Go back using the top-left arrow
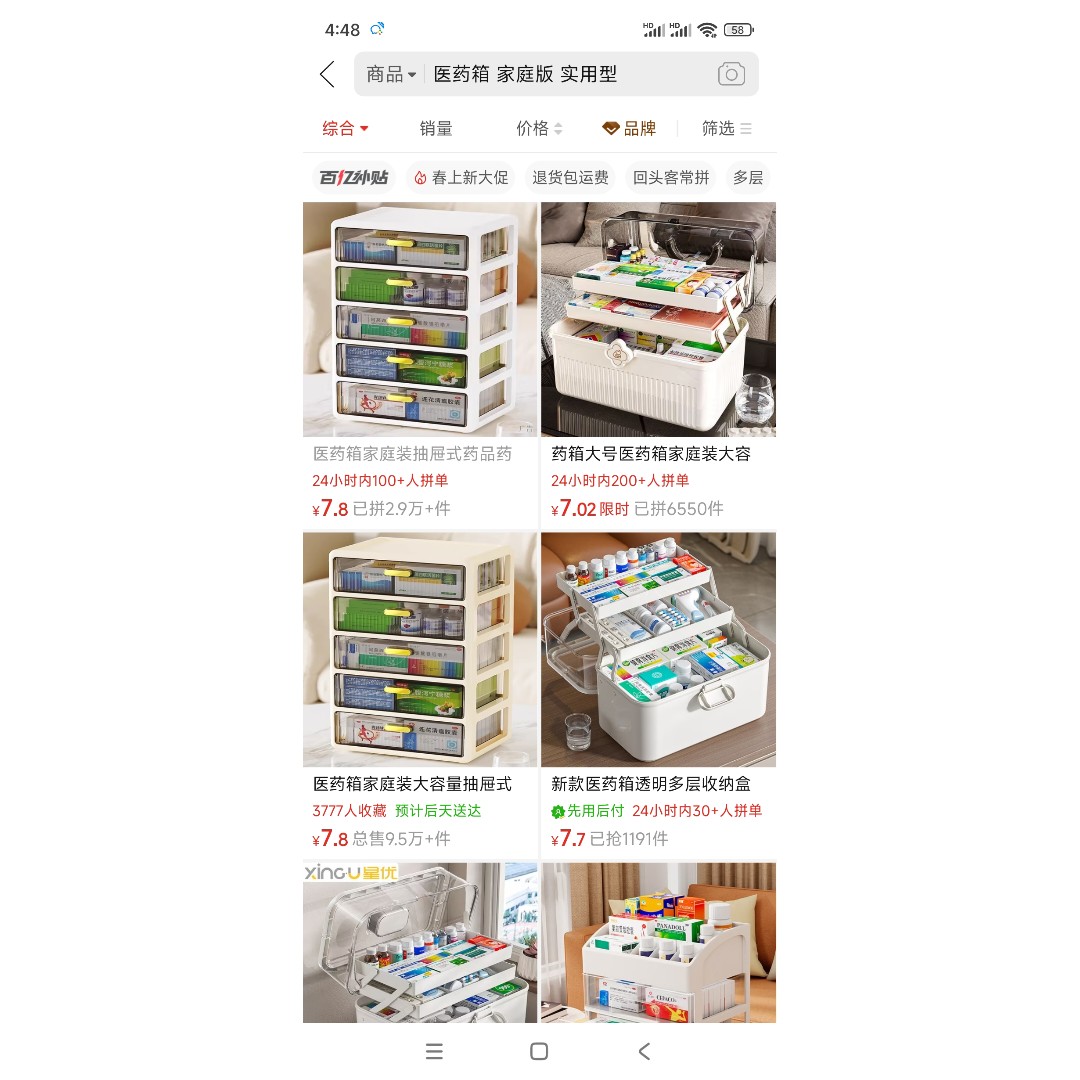The height and width of the screenshot is (1080, 1080). (x=327, y=74)
